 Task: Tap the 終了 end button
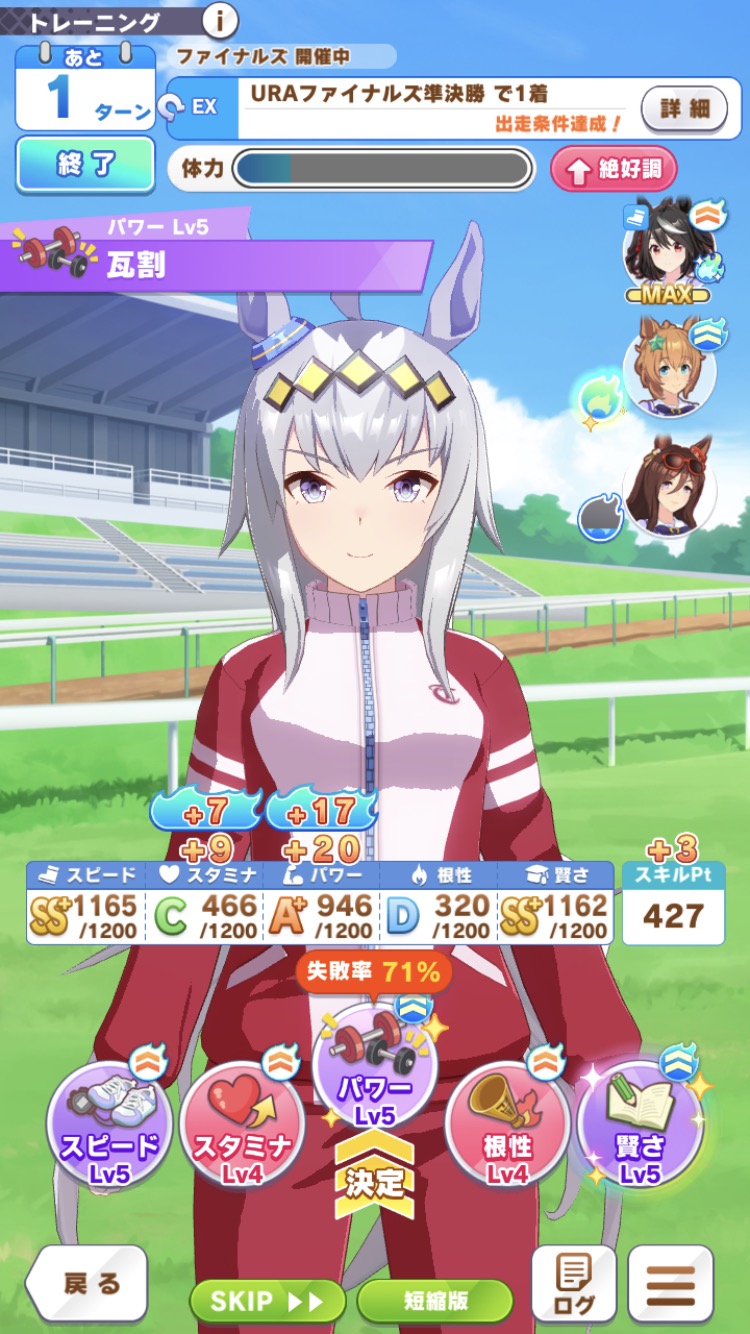coord(85,166)
